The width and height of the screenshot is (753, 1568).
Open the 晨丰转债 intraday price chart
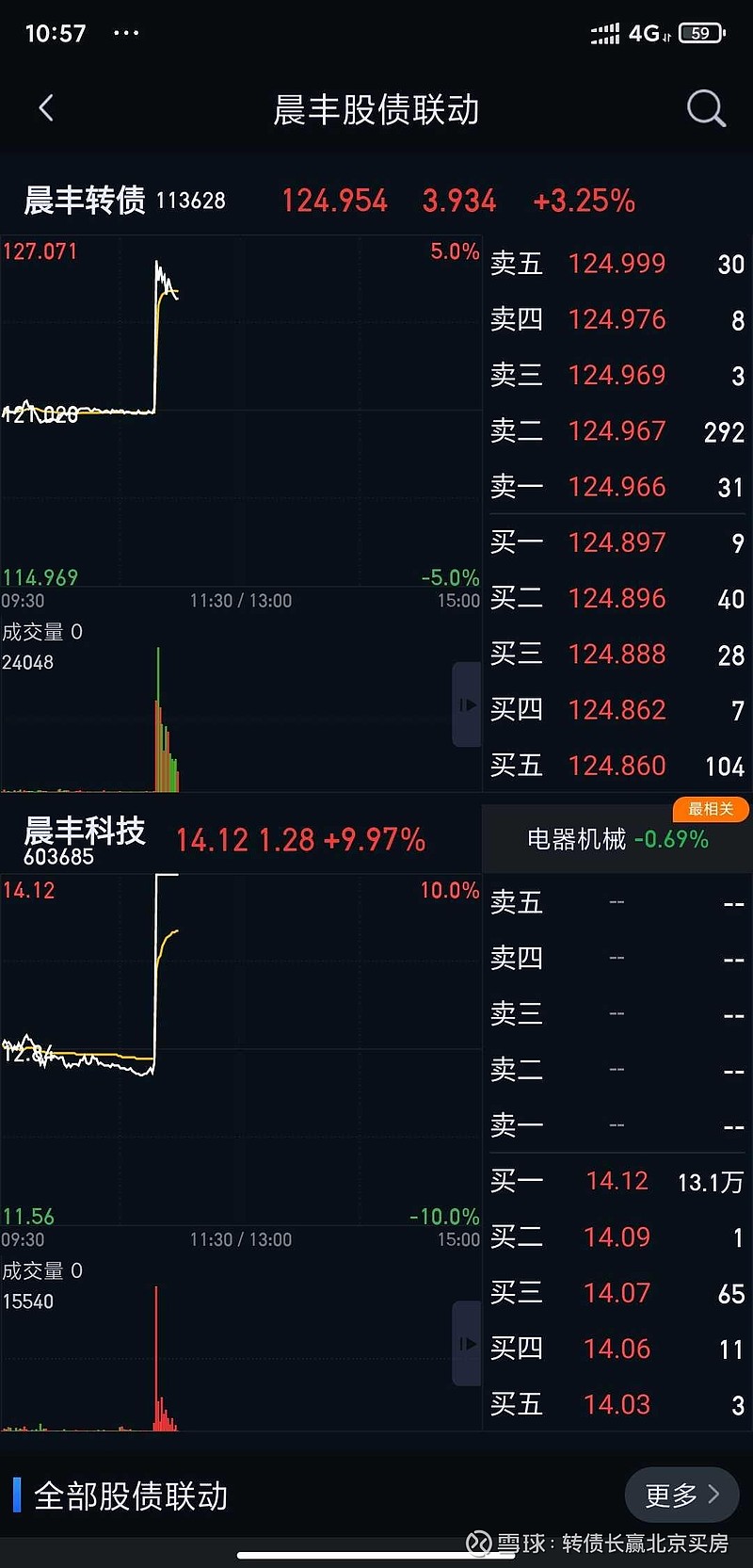click(241, 412)
